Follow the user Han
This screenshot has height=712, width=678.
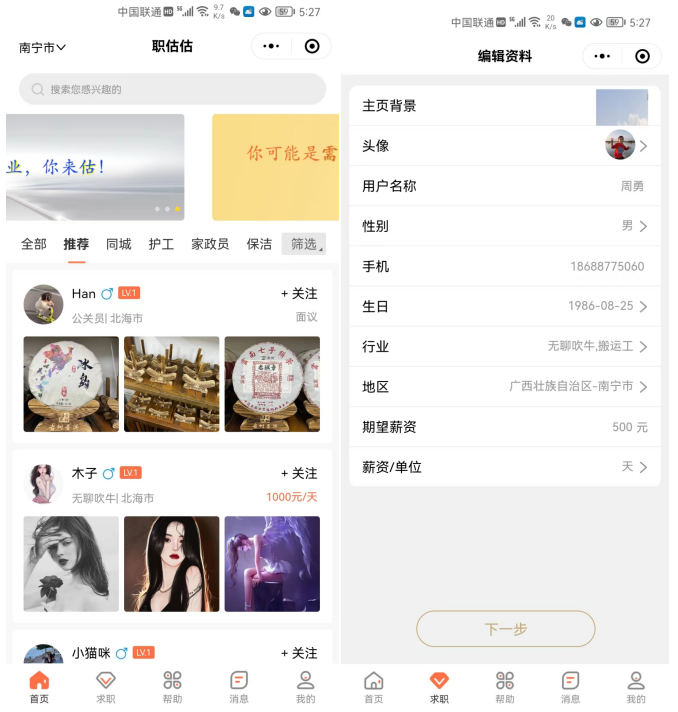(x=299, y=294)
